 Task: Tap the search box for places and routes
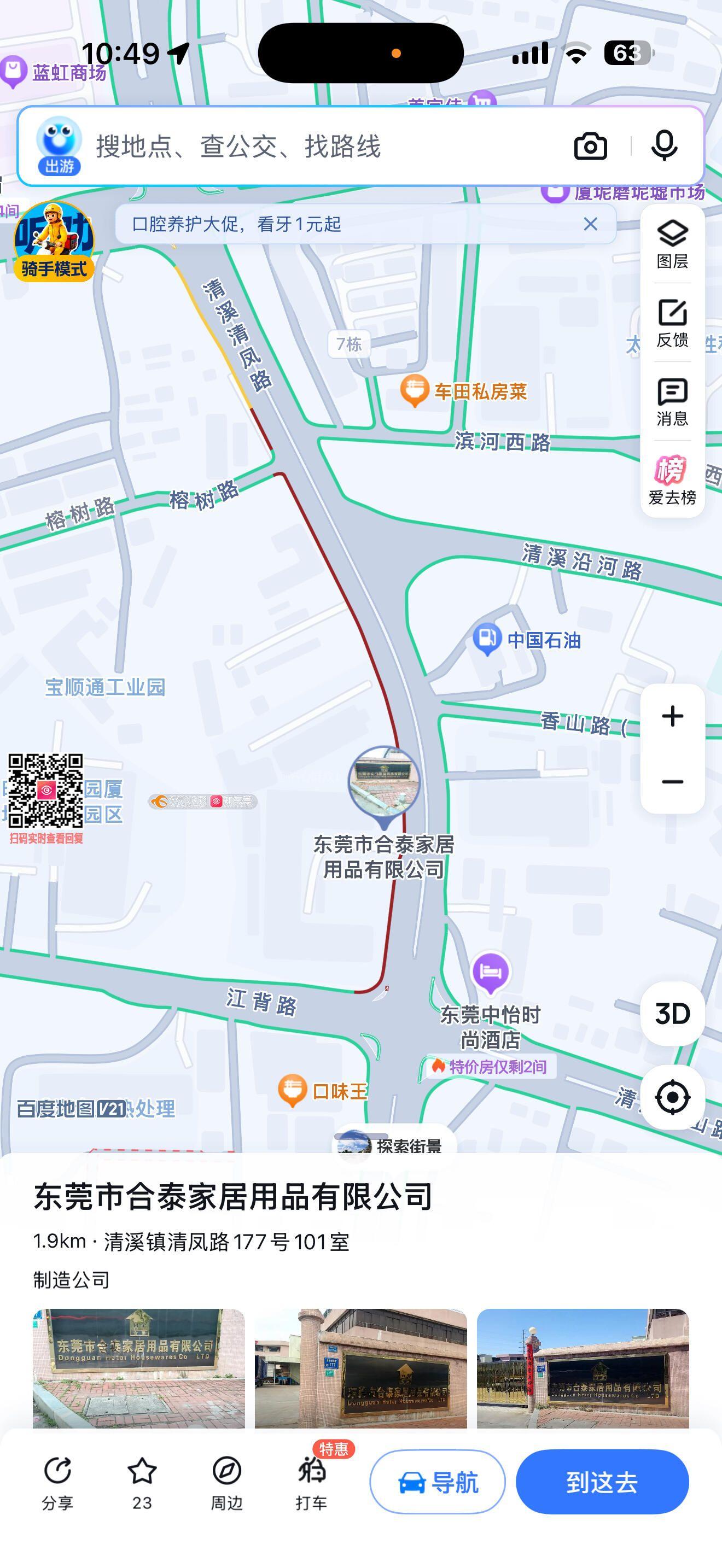tap(304, 147)
